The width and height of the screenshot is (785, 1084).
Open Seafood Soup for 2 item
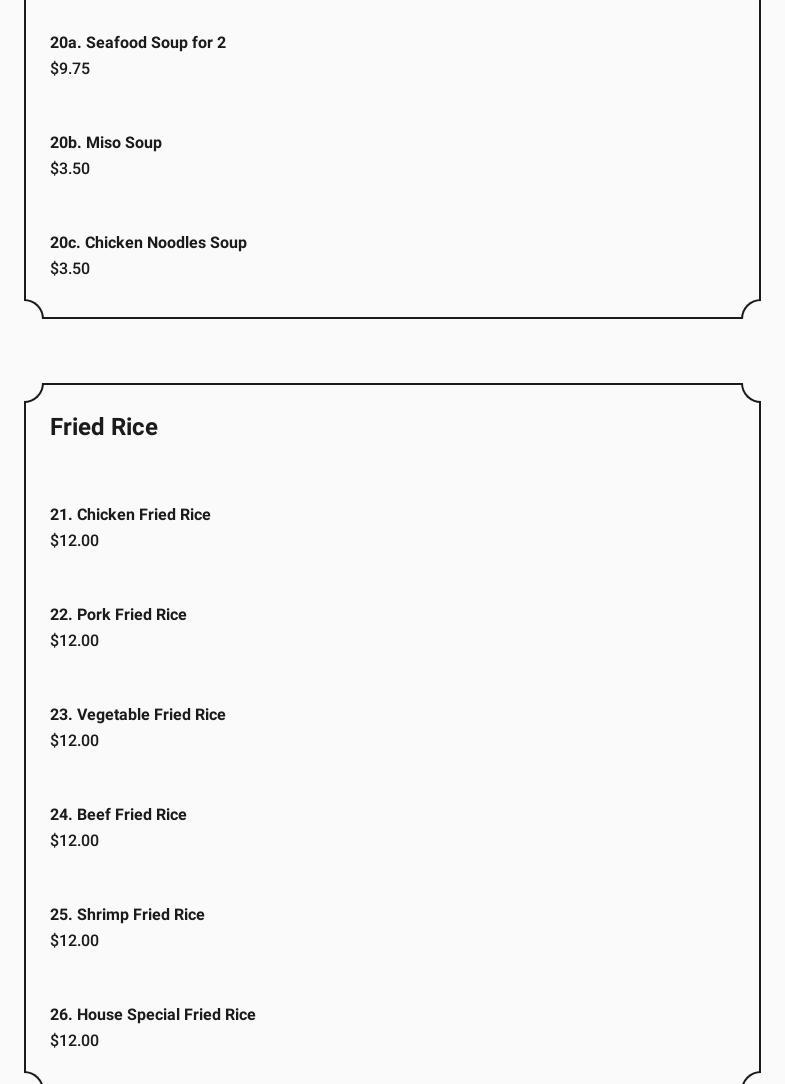coord(138,43)
